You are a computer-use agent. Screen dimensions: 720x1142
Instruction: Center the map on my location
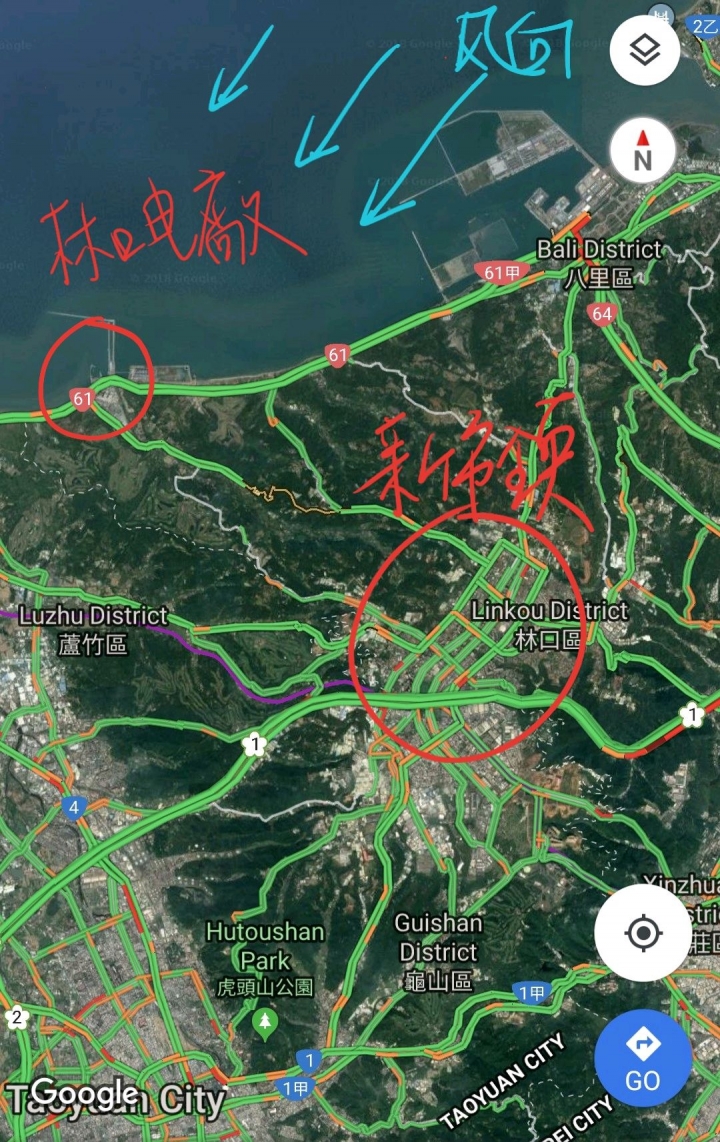coord(643,934)
